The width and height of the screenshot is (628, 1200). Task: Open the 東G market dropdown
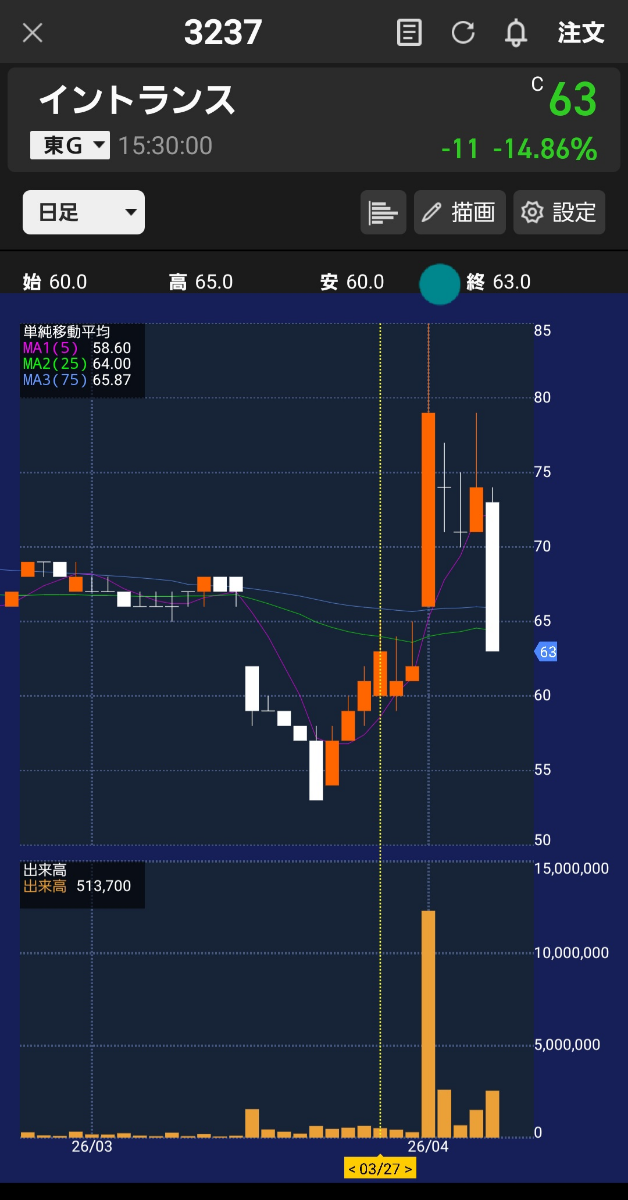point(70,146)
